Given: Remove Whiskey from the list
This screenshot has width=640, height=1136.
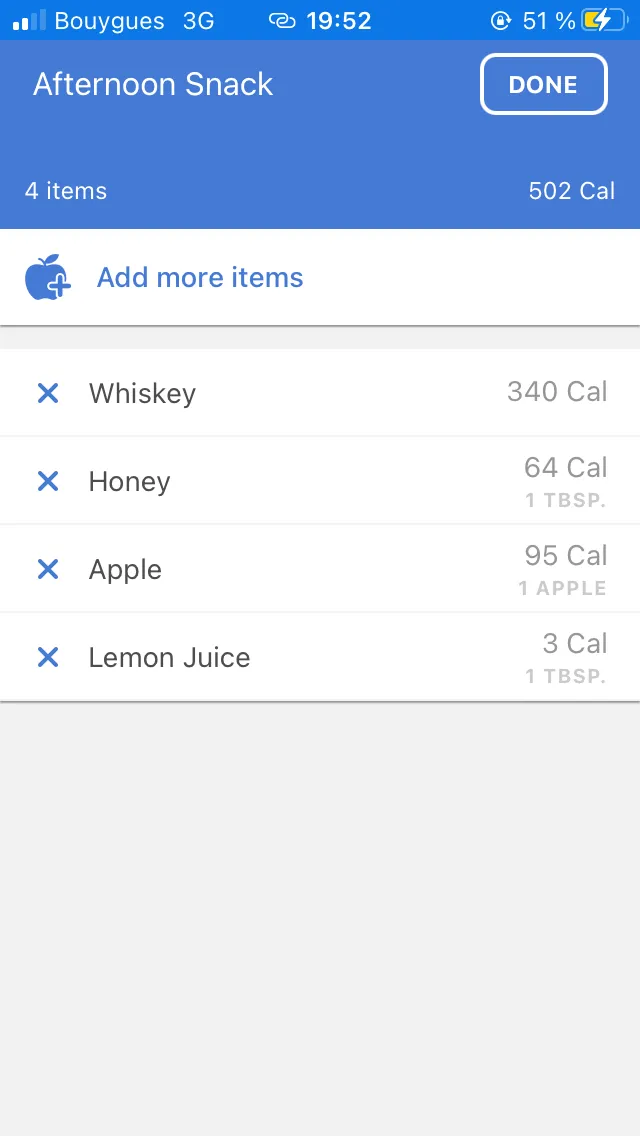Looking at the screenshot, I should 48,393.
